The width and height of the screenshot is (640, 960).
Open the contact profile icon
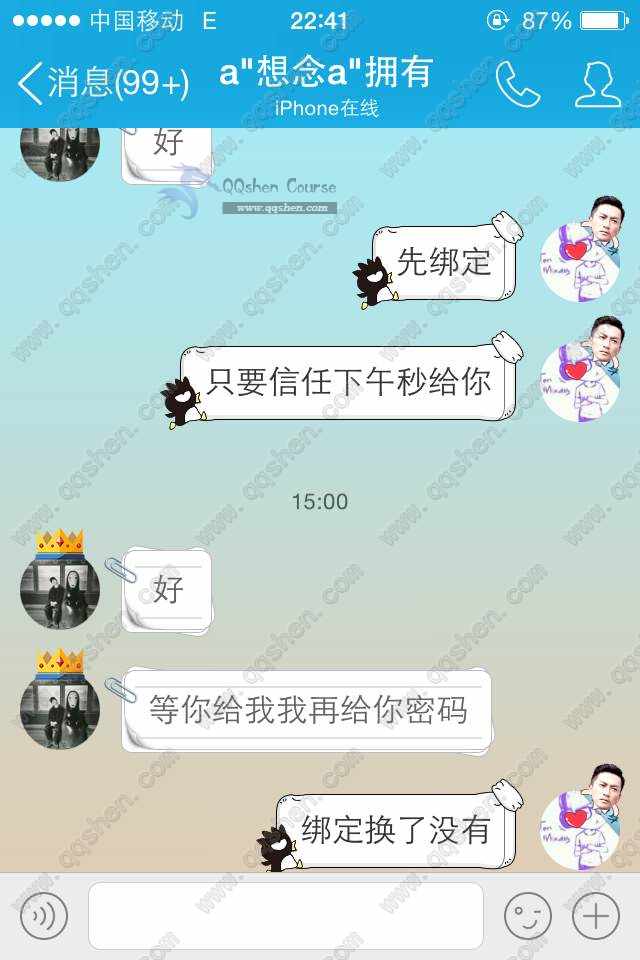pyautogui.click(x=598, y=85)
